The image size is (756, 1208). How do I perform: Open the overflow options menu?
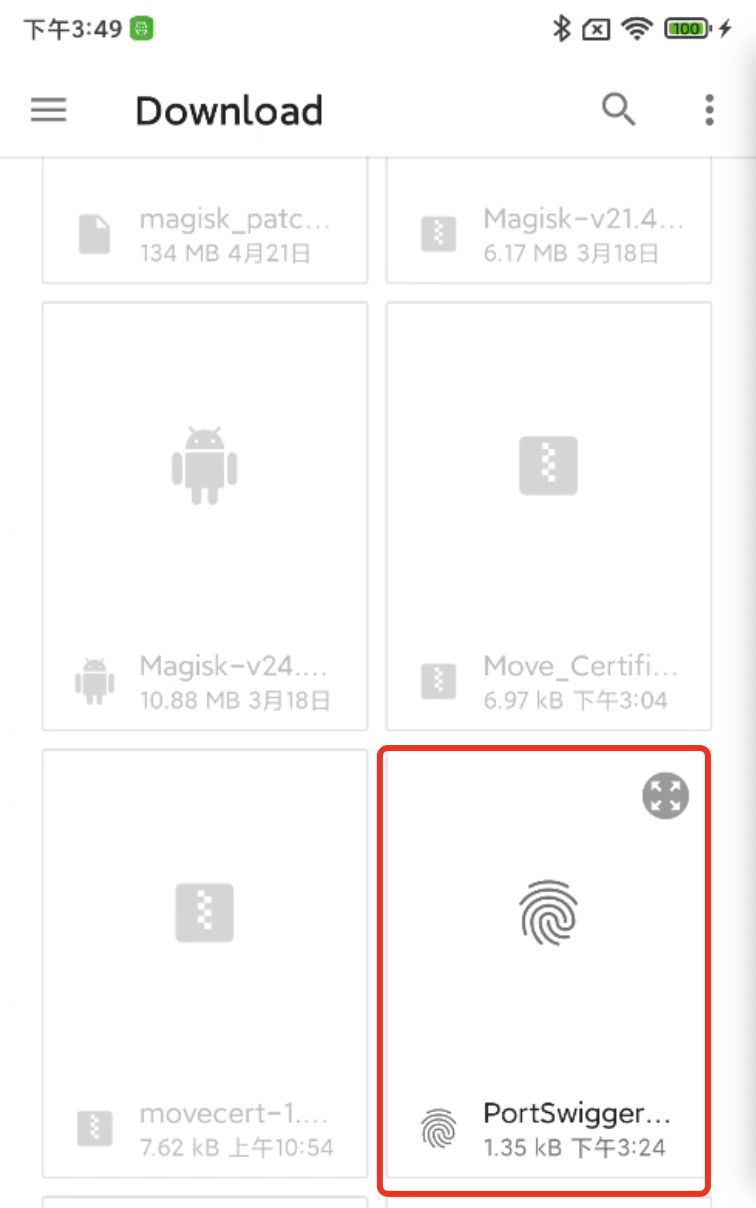(709, 109)
